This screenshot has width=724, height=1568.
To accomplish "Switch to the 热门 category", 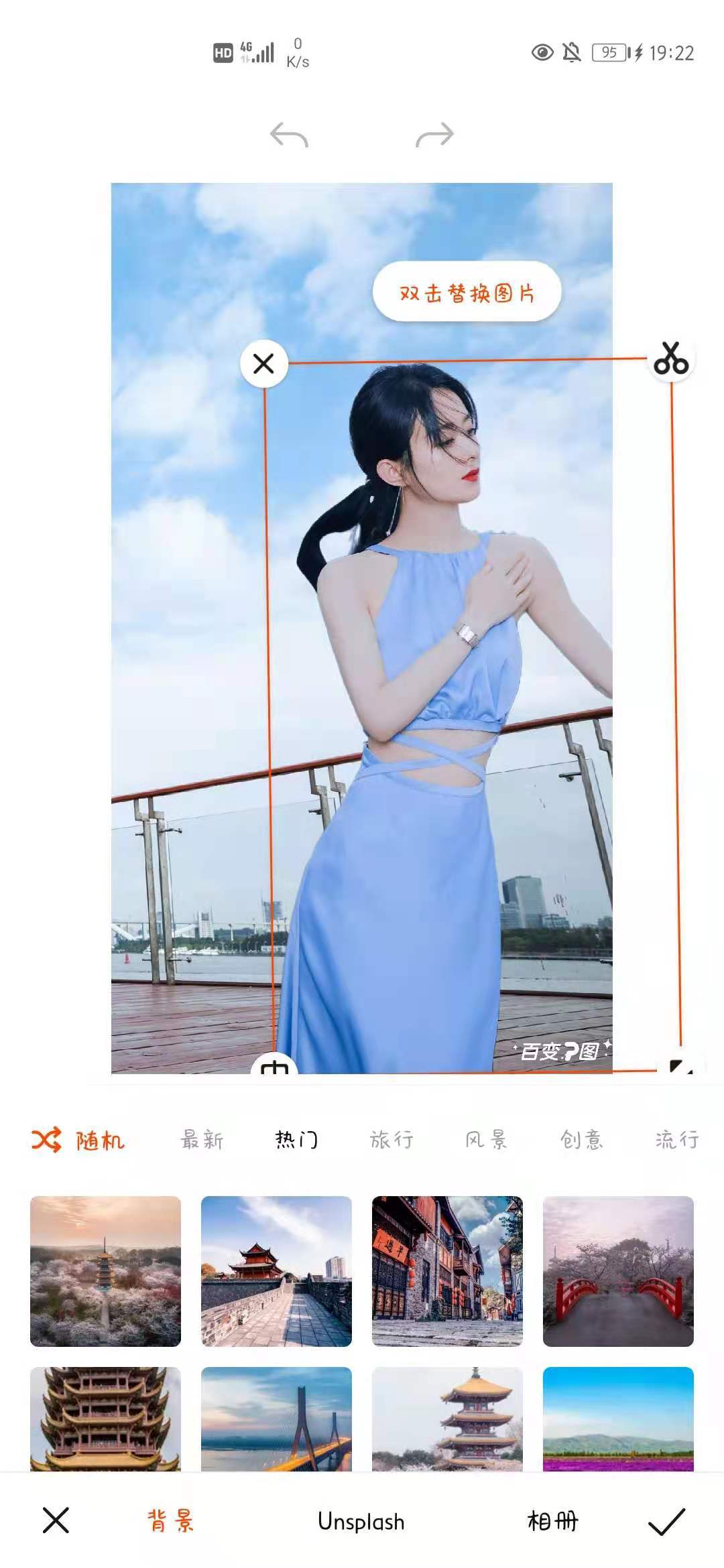I will click(296, 1140).
